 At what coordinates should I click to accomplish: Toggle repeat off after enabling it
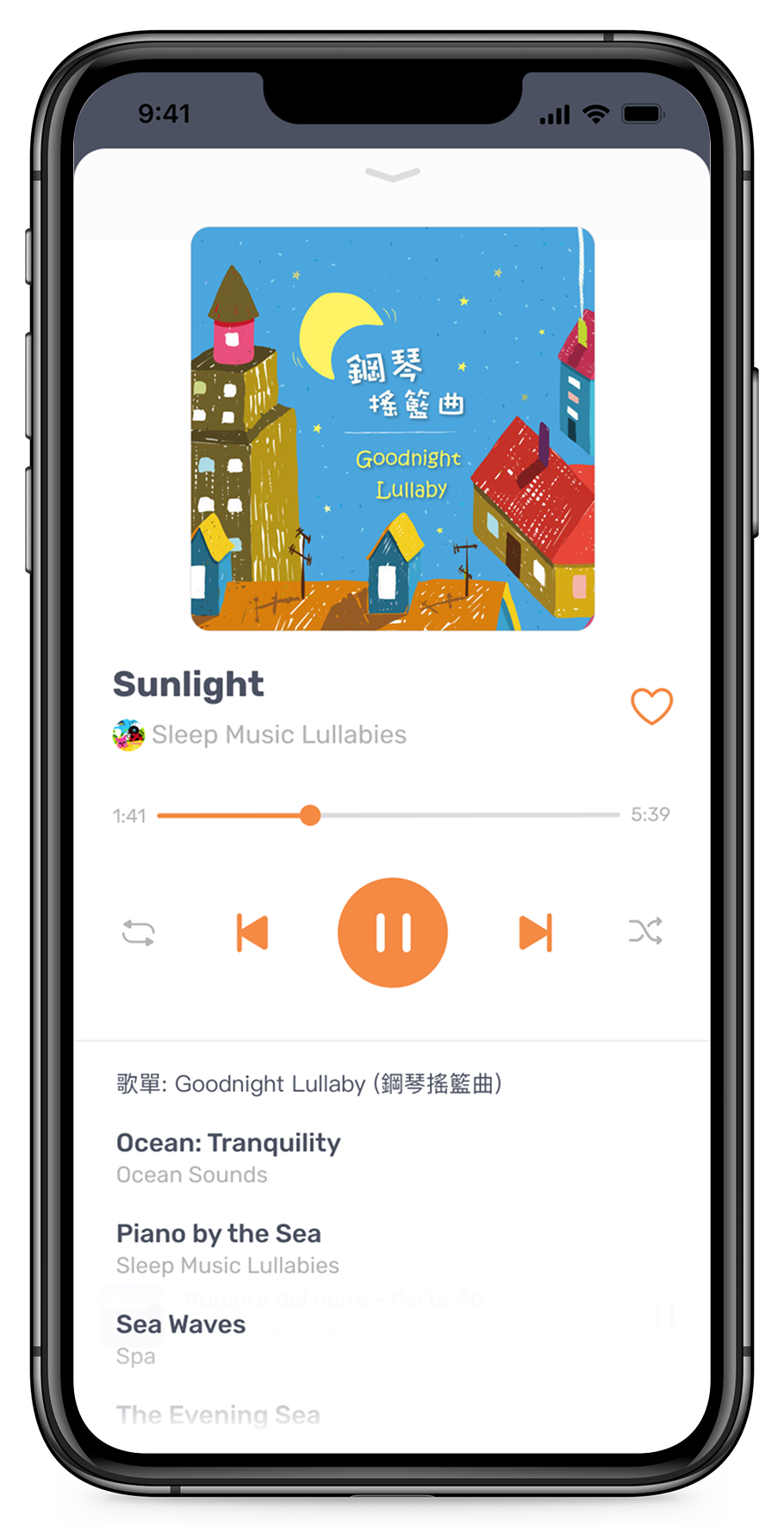(x=138, y=932)
